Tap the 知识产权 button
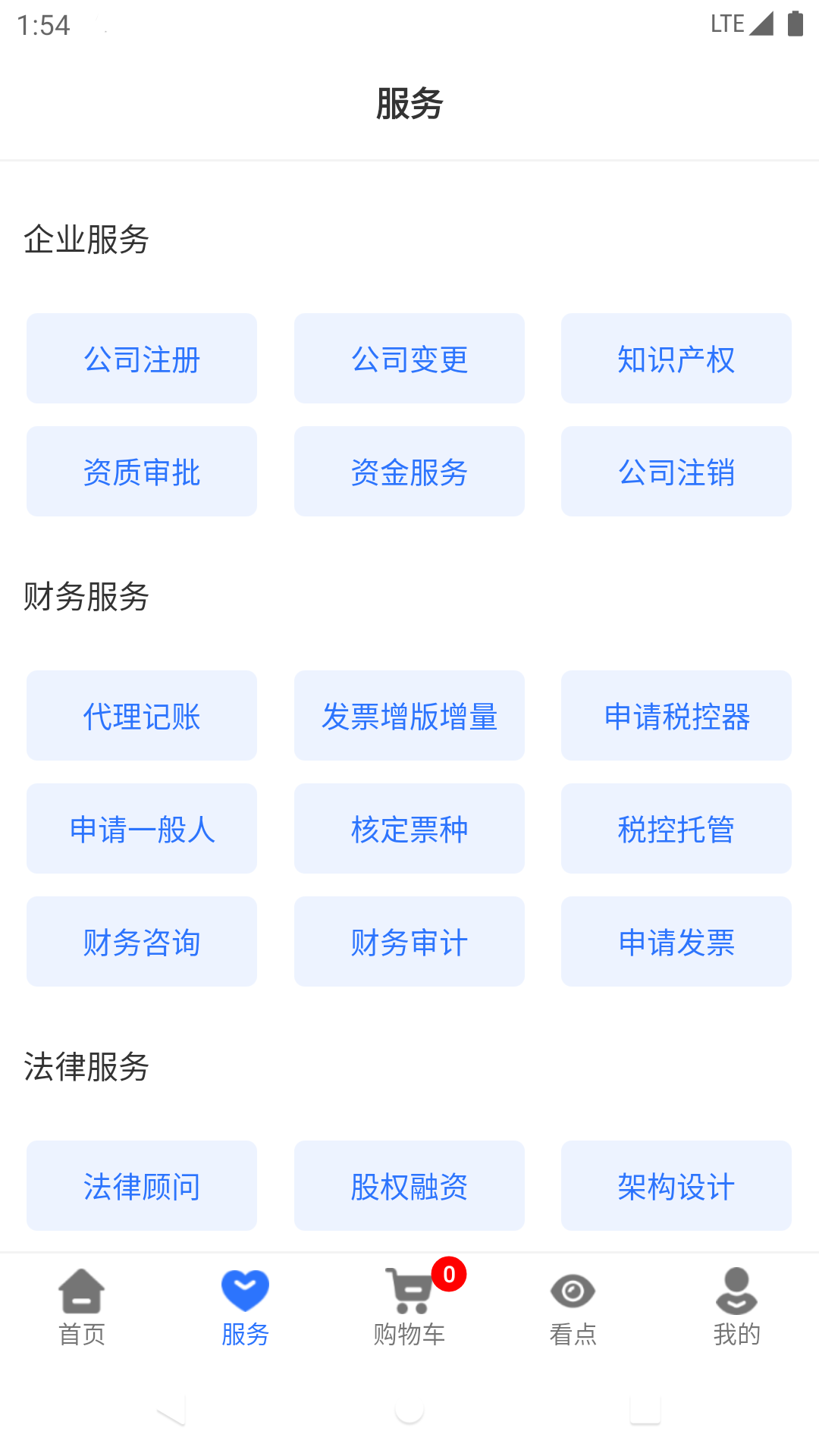 pyautogui.click(x=676, y=359)
